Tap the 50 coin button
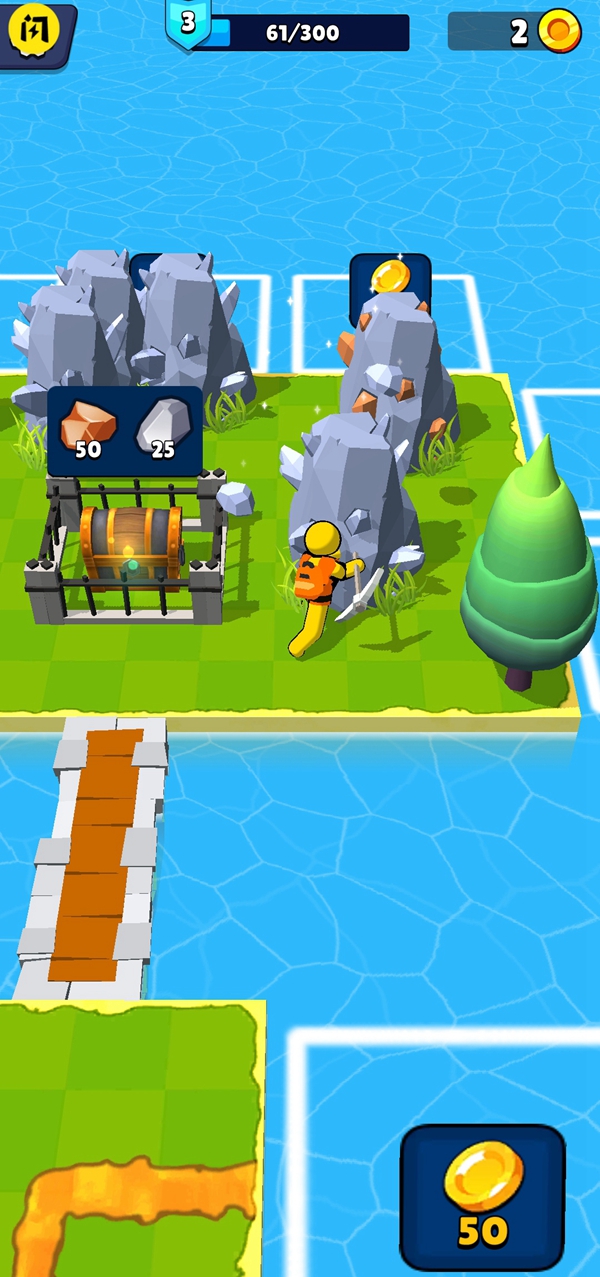600x1277 pixels. [483, 1196]
